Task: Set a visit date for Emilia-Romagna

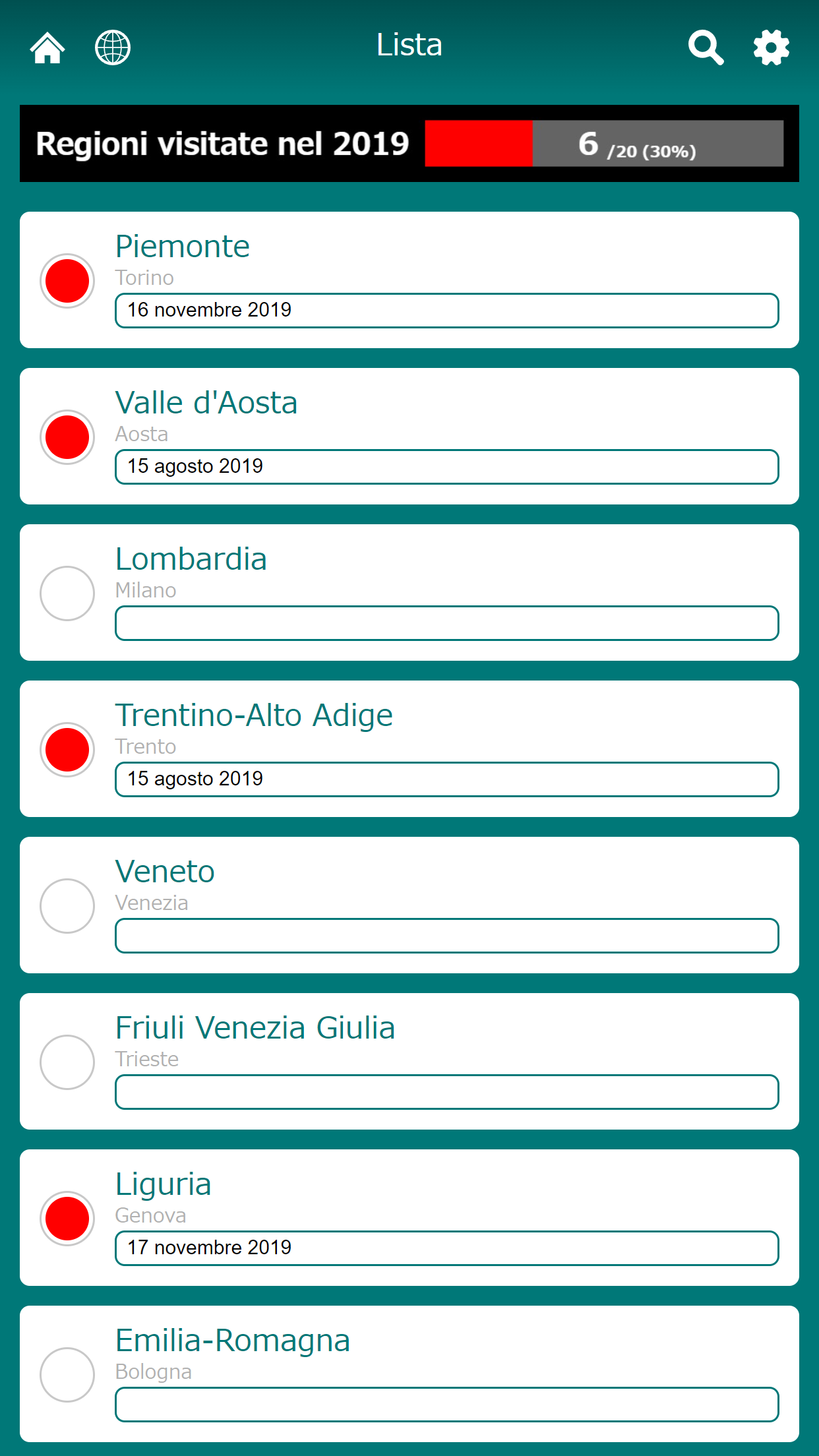Action: coord(447,1405)
